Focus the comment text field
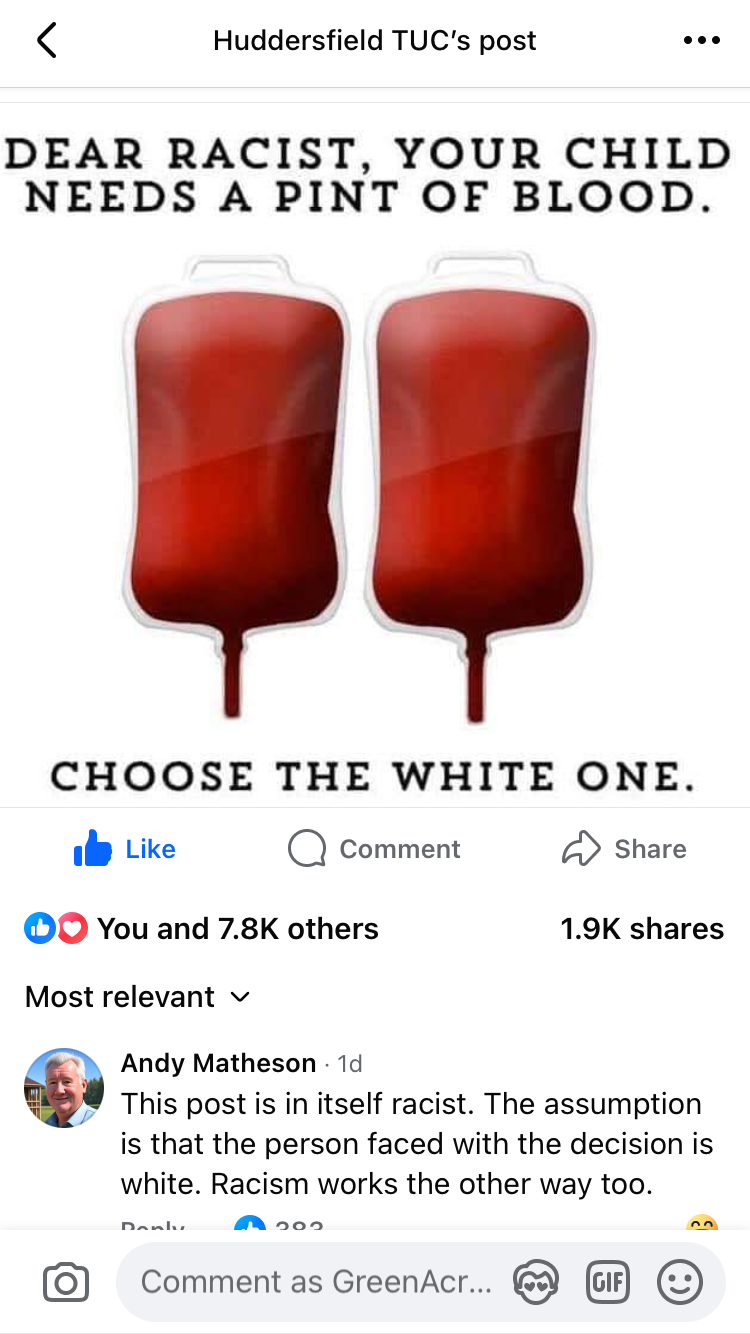This screenshot has height=1334, width=750. (x=315, y=1282)
